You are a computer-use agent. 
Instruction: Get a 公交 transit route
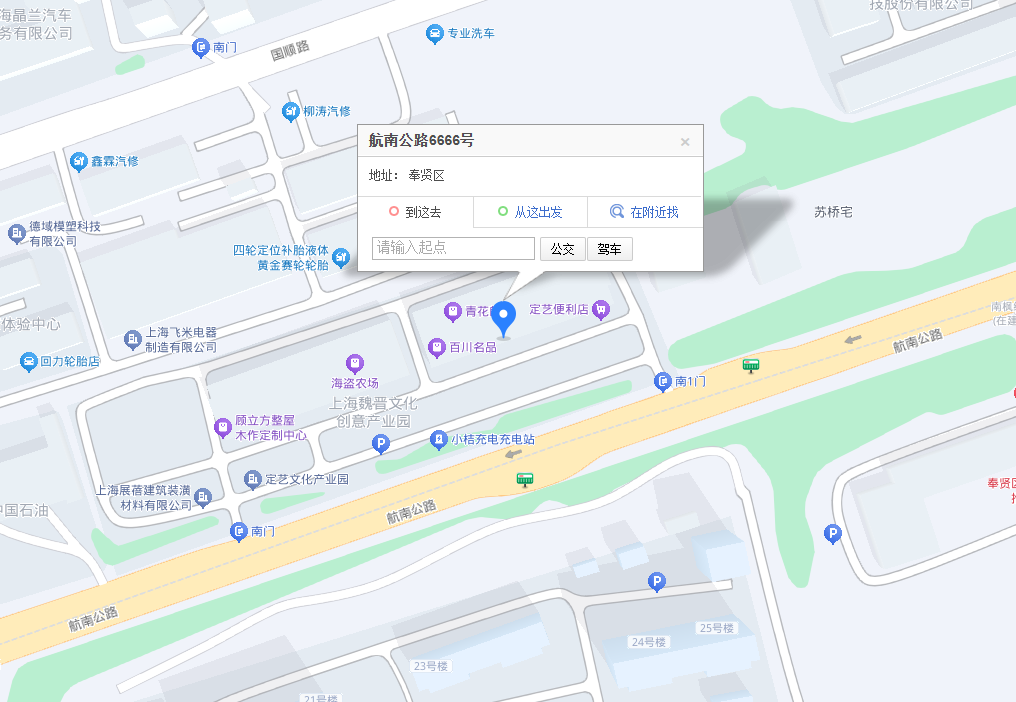click(x=563, y=249)
